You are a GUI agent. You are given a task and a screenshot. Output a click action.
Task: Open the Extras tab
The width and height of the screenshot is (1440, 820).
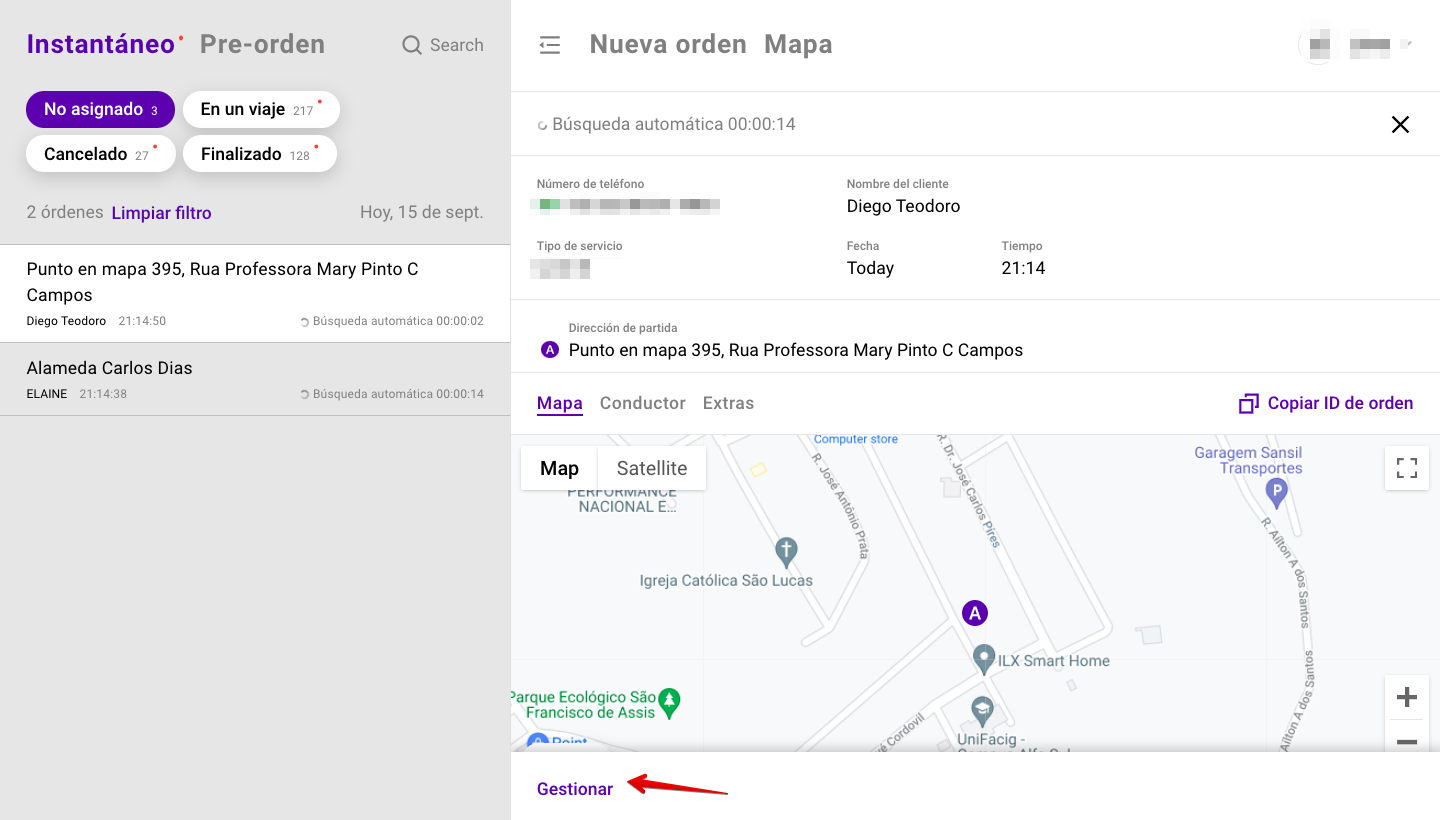click(728, 403)
